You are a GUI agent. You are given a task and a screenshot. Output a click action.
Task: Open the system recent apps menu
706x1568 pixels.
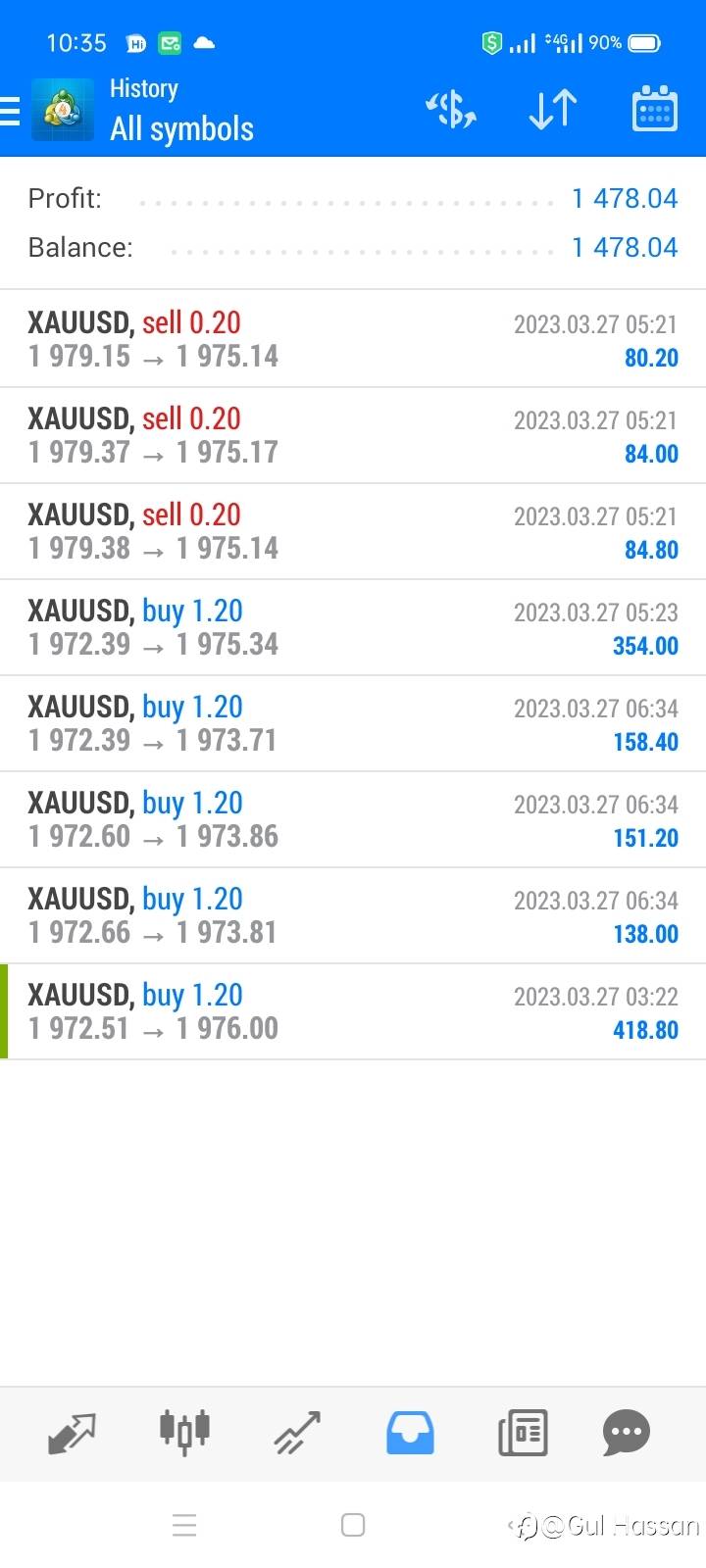coord(184,1525)
